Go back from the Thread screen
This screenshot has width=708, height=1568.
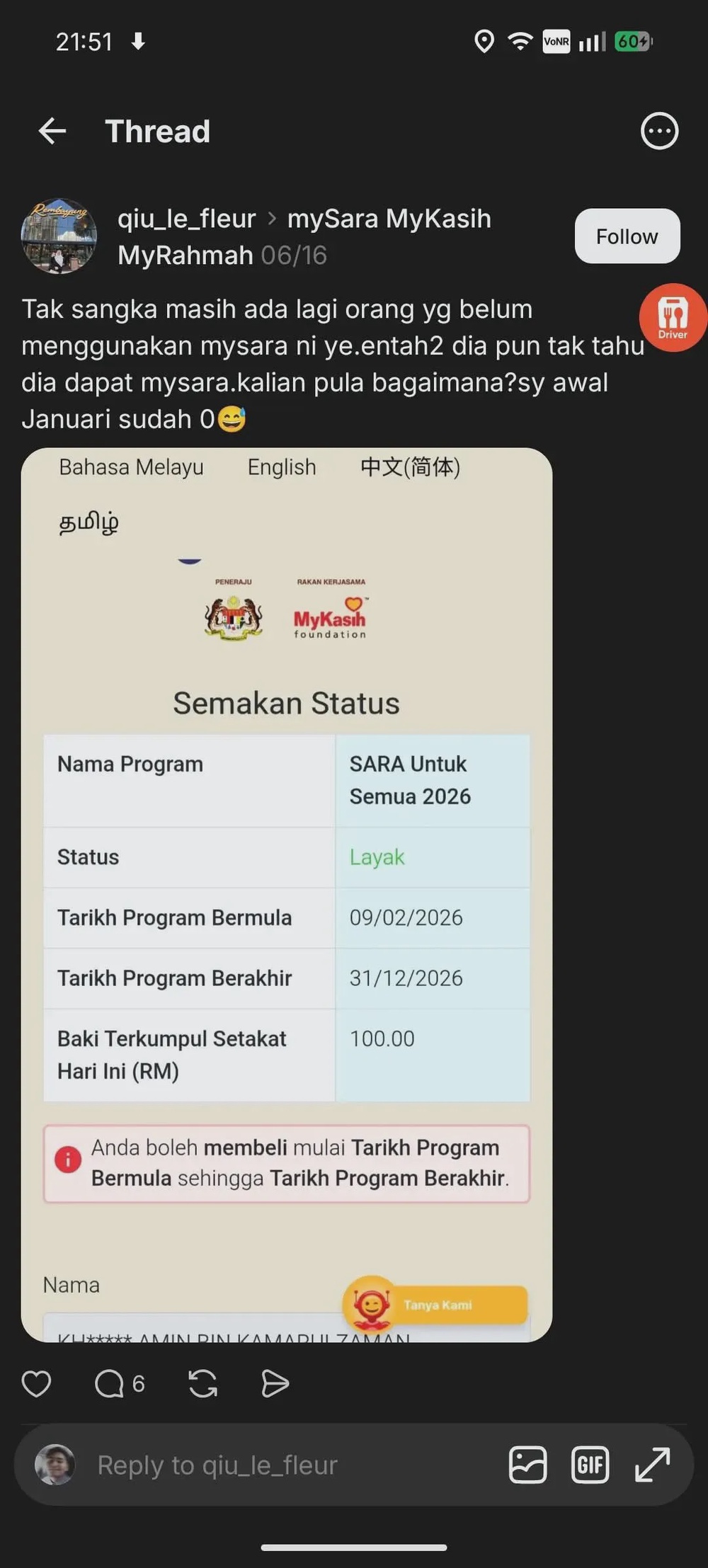tap(52, 131)
